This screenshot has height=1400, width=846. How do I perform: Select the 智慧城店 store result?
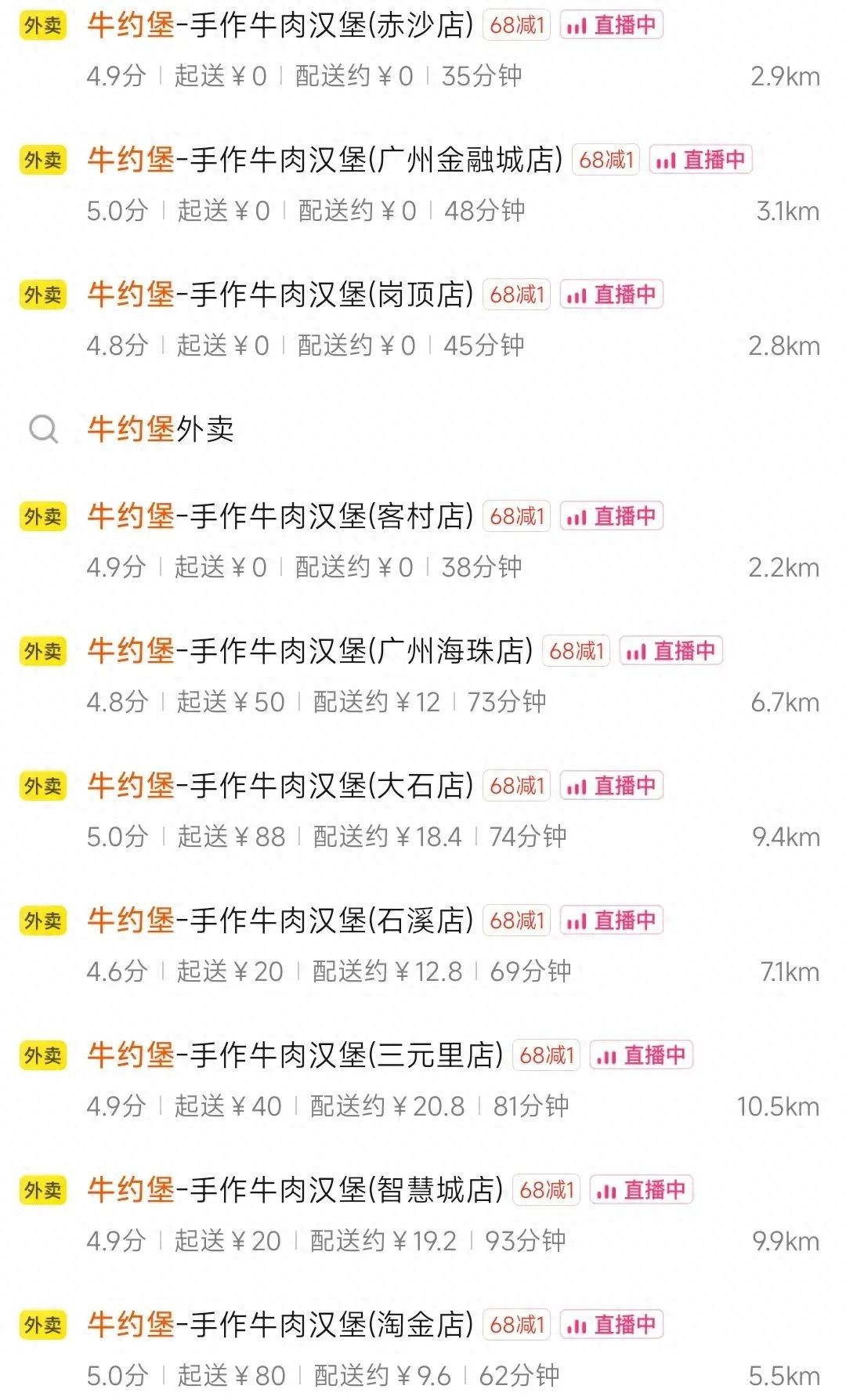(295, 1191)
